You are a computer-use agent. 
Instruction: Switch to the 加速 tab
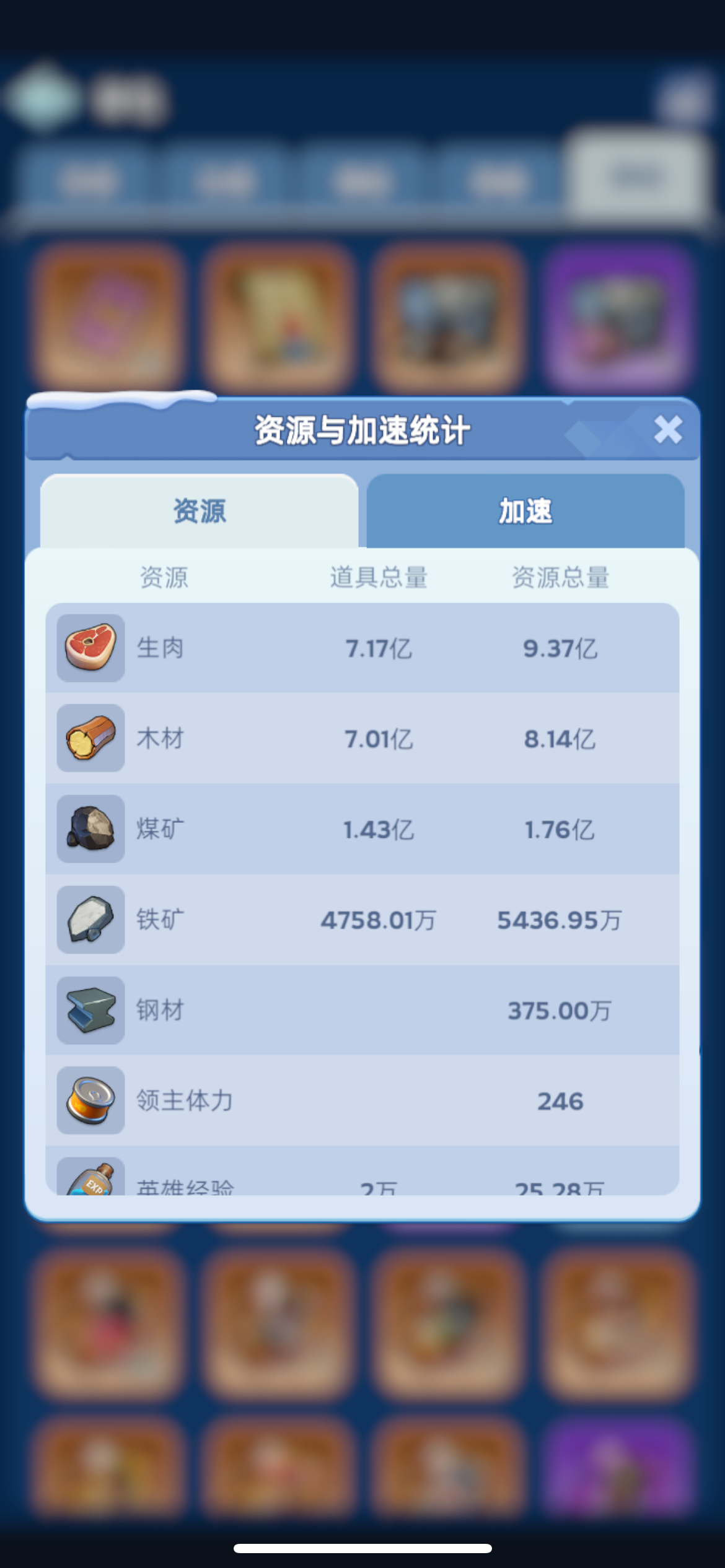[525, 511]
